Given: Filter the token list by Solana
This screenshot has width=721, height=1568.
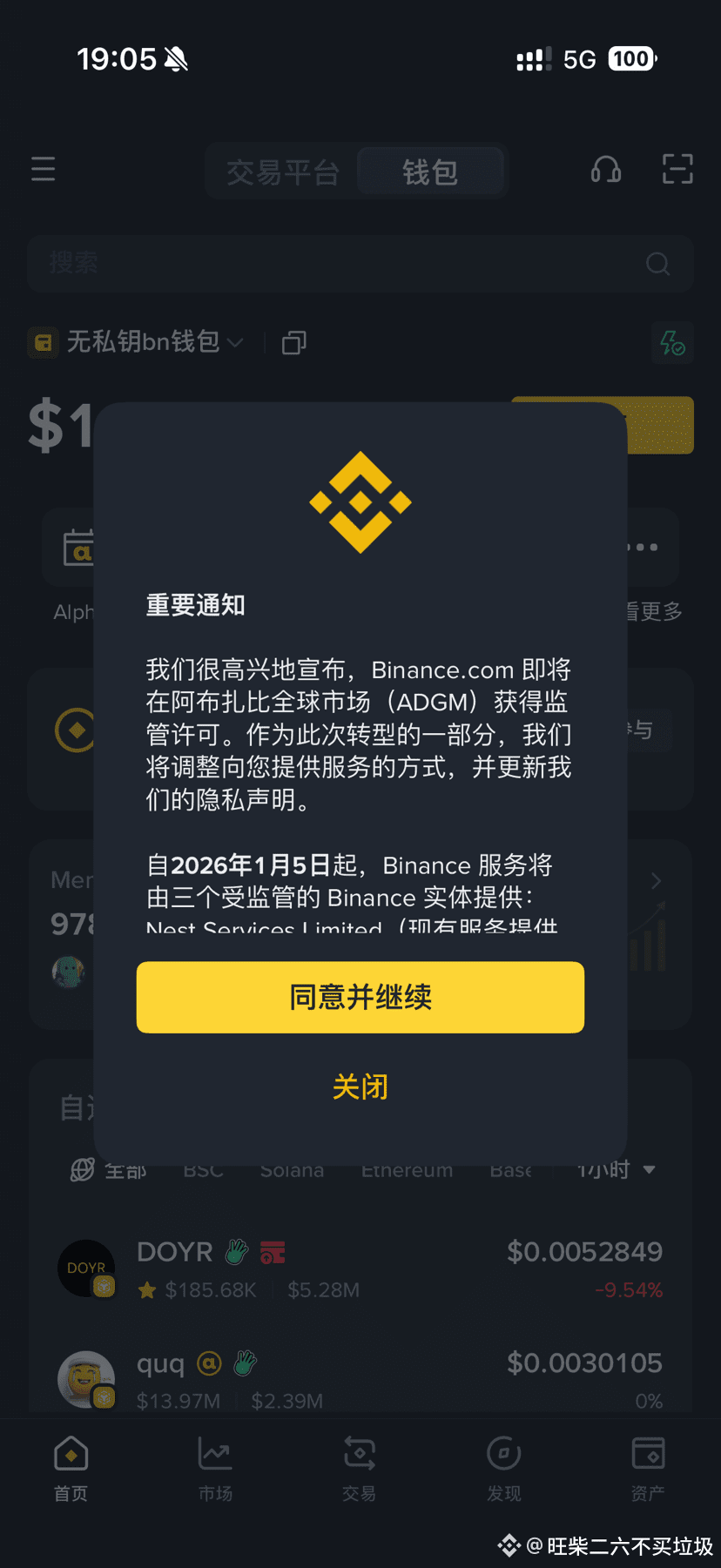Looking at the screenshot, I should point(292,1172).
